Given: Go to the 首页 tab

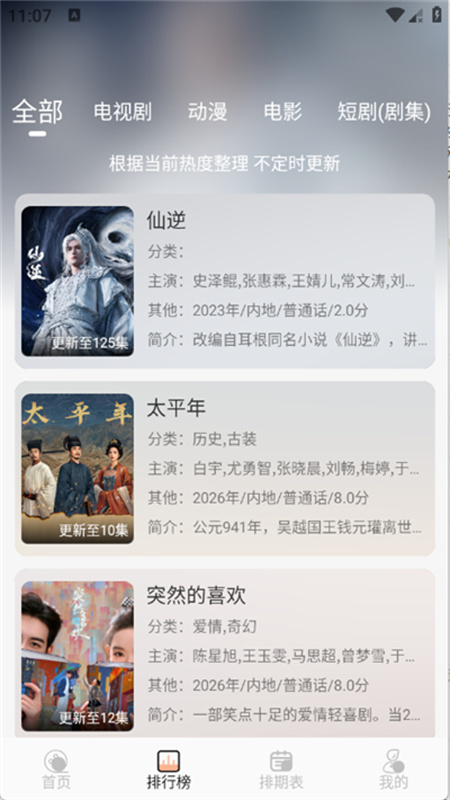Looking at the screenshot, I should coord(56,769).
